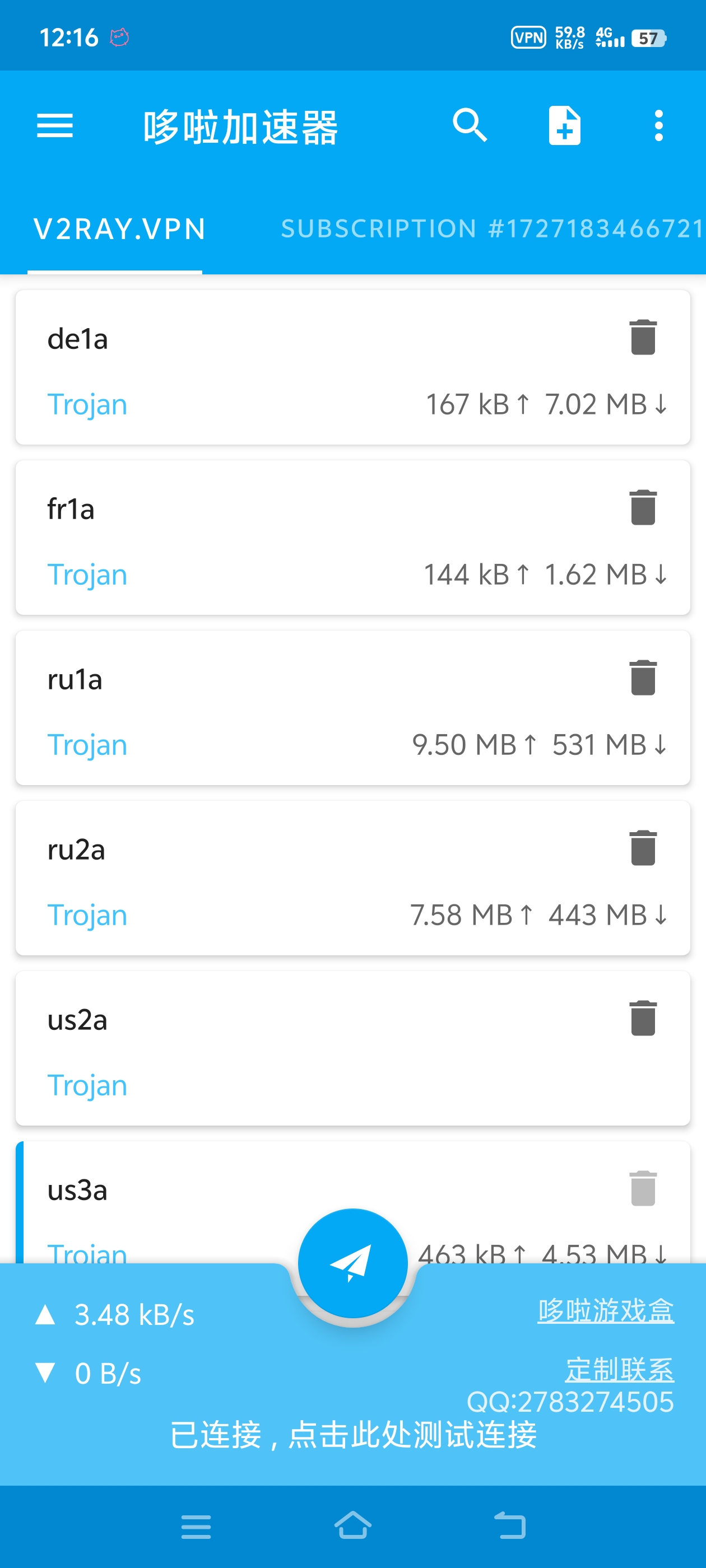Select the fr1a server
The height and width of the screenshot is (1568, 706).
coord(352,538)
